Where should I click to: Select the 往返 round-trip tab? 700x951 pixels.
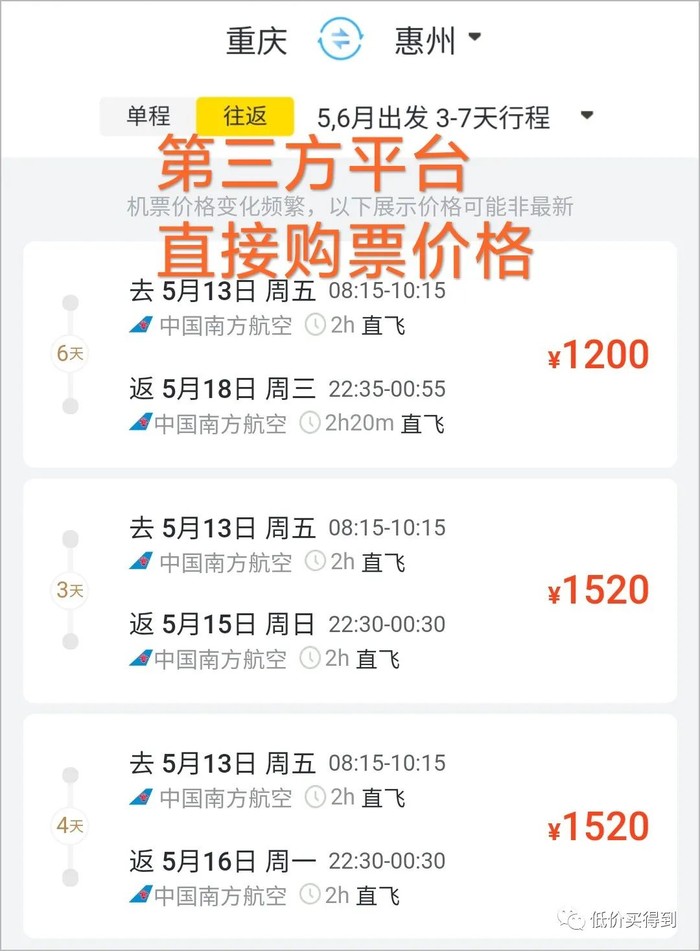[x=245, y=116]
